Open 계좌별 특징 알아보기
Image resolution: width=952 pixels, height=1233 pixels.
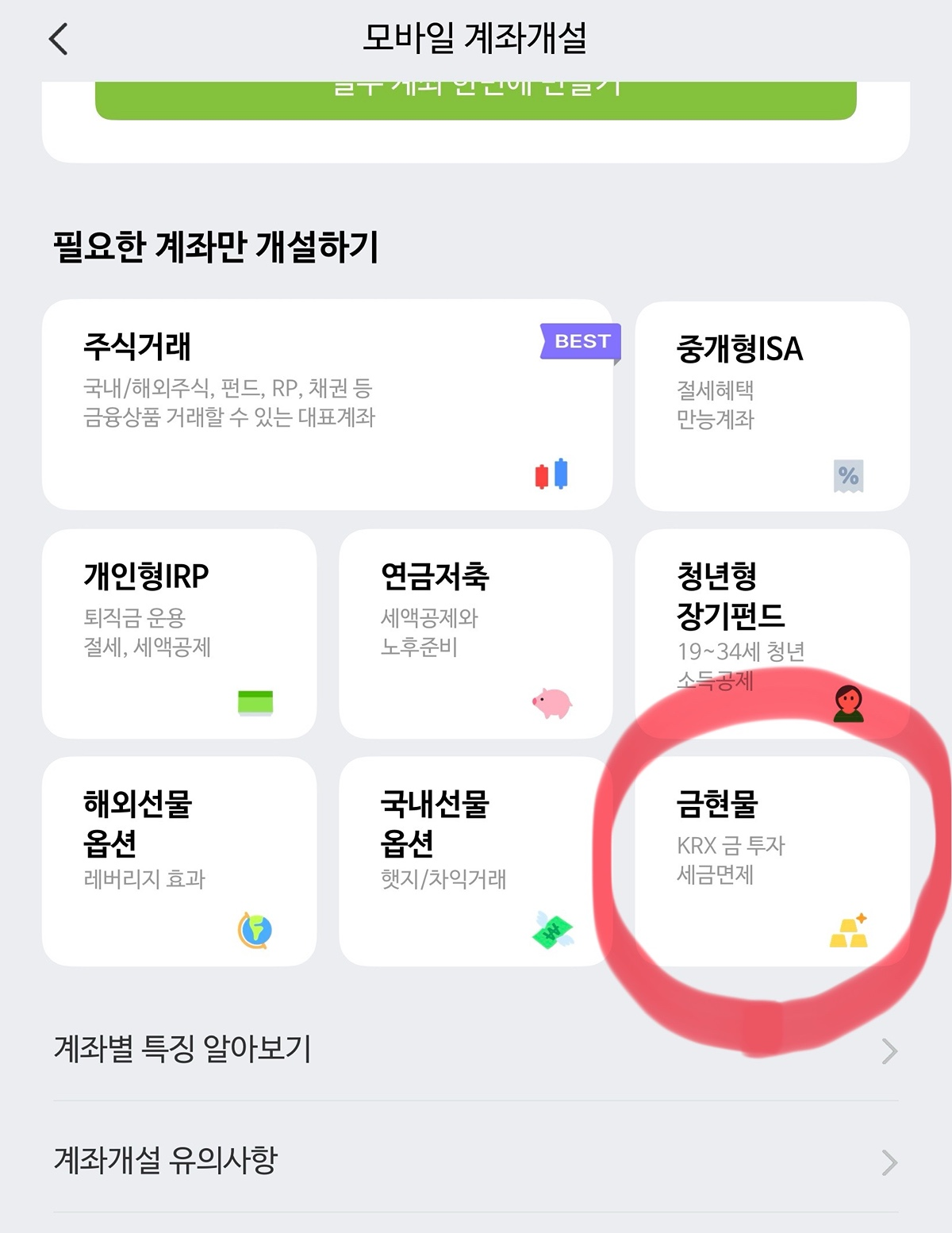coord(475,1049)
